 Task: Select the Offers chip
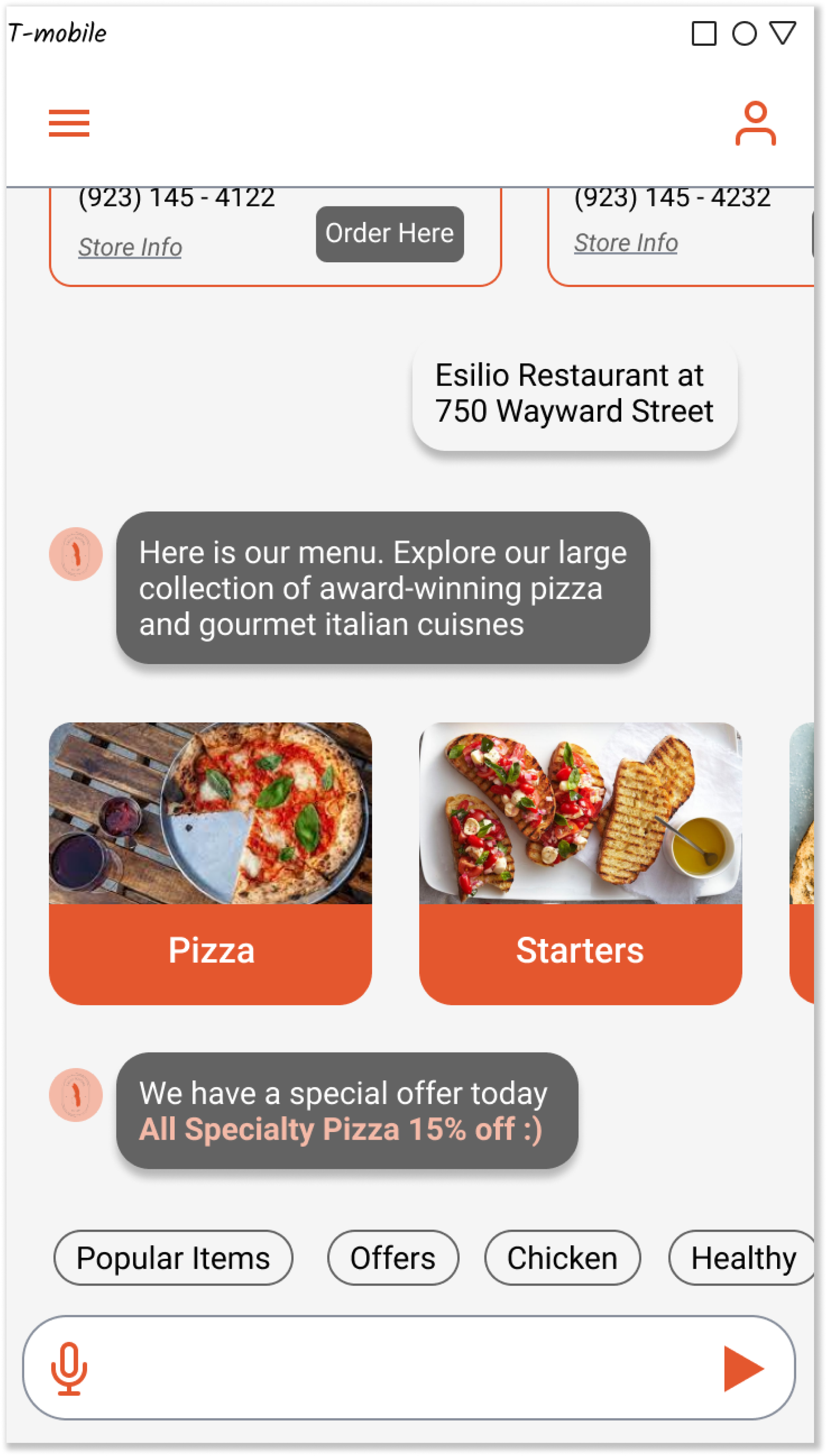pos(392,1257)
